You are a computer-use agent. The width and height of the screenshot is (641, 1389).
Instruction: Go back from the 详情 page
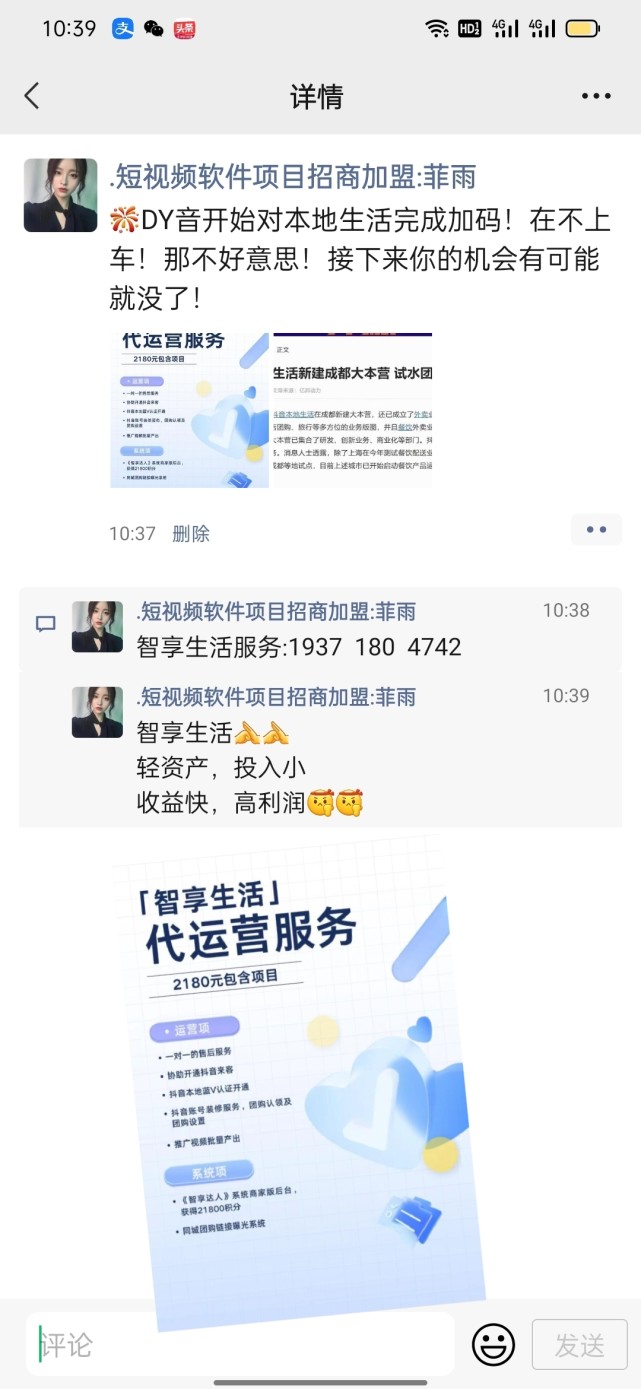[32, 96]
